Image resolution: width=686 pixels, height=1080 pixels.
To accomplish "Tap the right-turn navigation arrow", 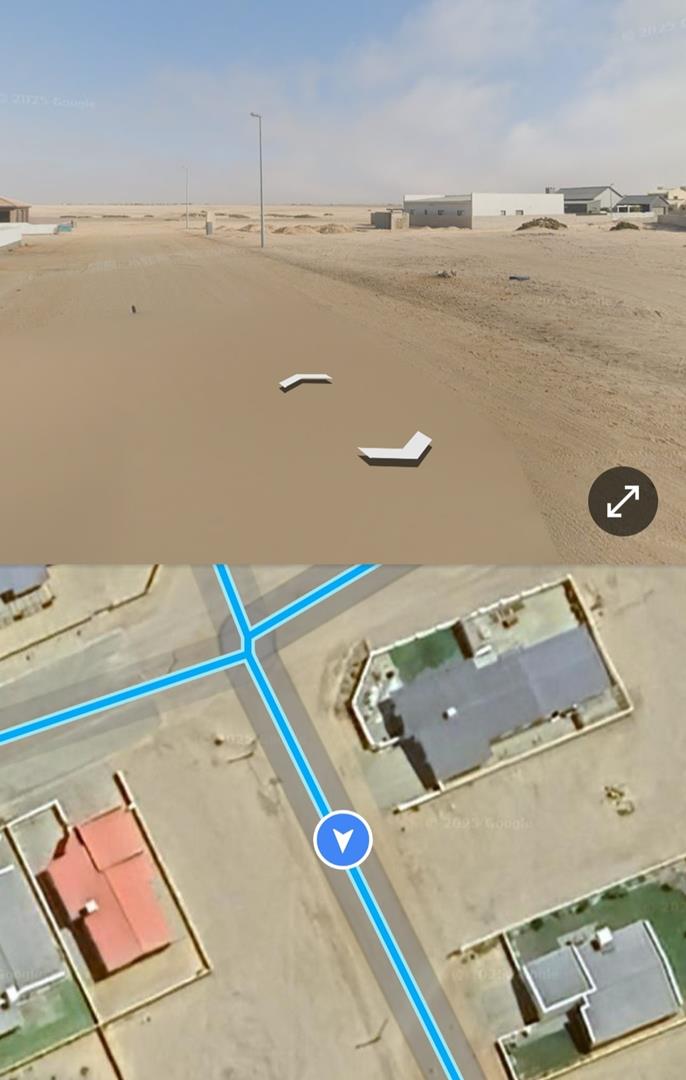I will [397, 450].
